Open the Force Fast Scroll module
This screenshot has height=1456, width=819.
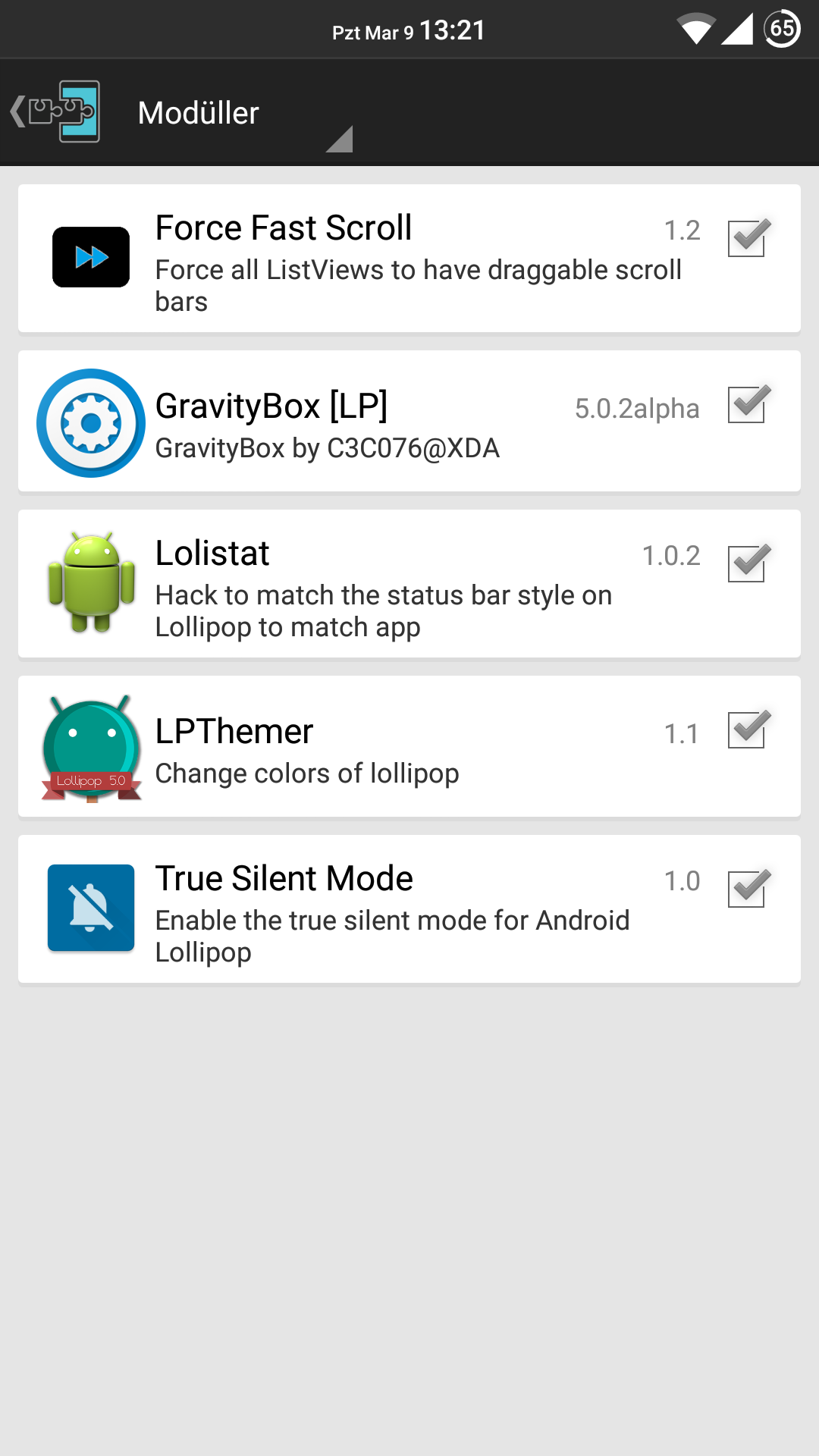coord(379,259)
